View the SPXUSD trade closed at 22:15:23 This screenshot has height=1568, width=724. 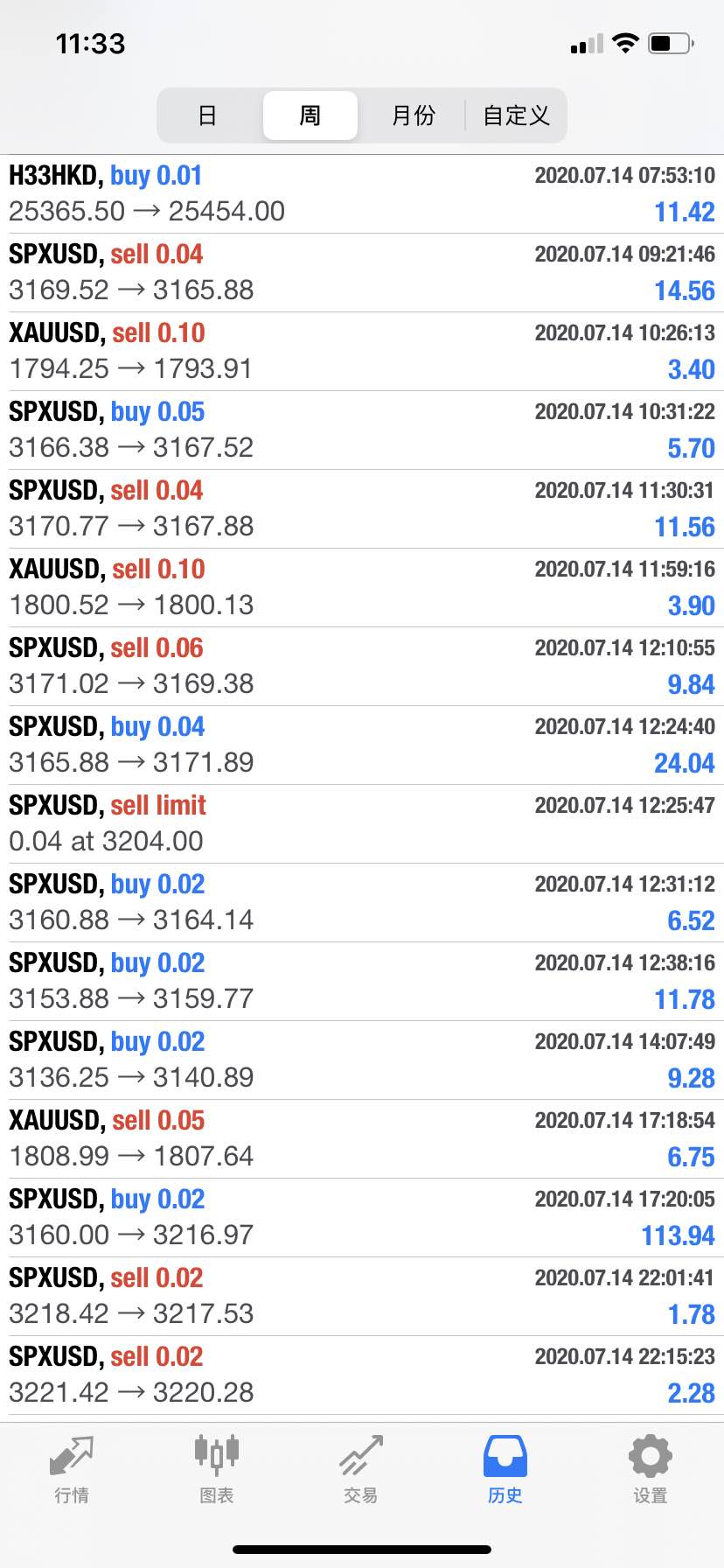362,1375
